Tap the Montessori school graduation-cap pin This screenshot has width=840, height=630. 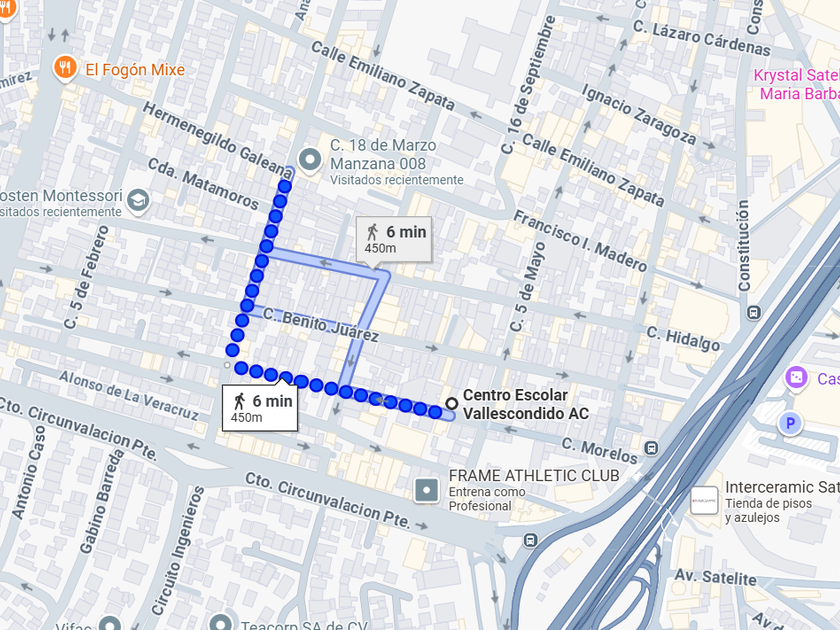point(139,201)
